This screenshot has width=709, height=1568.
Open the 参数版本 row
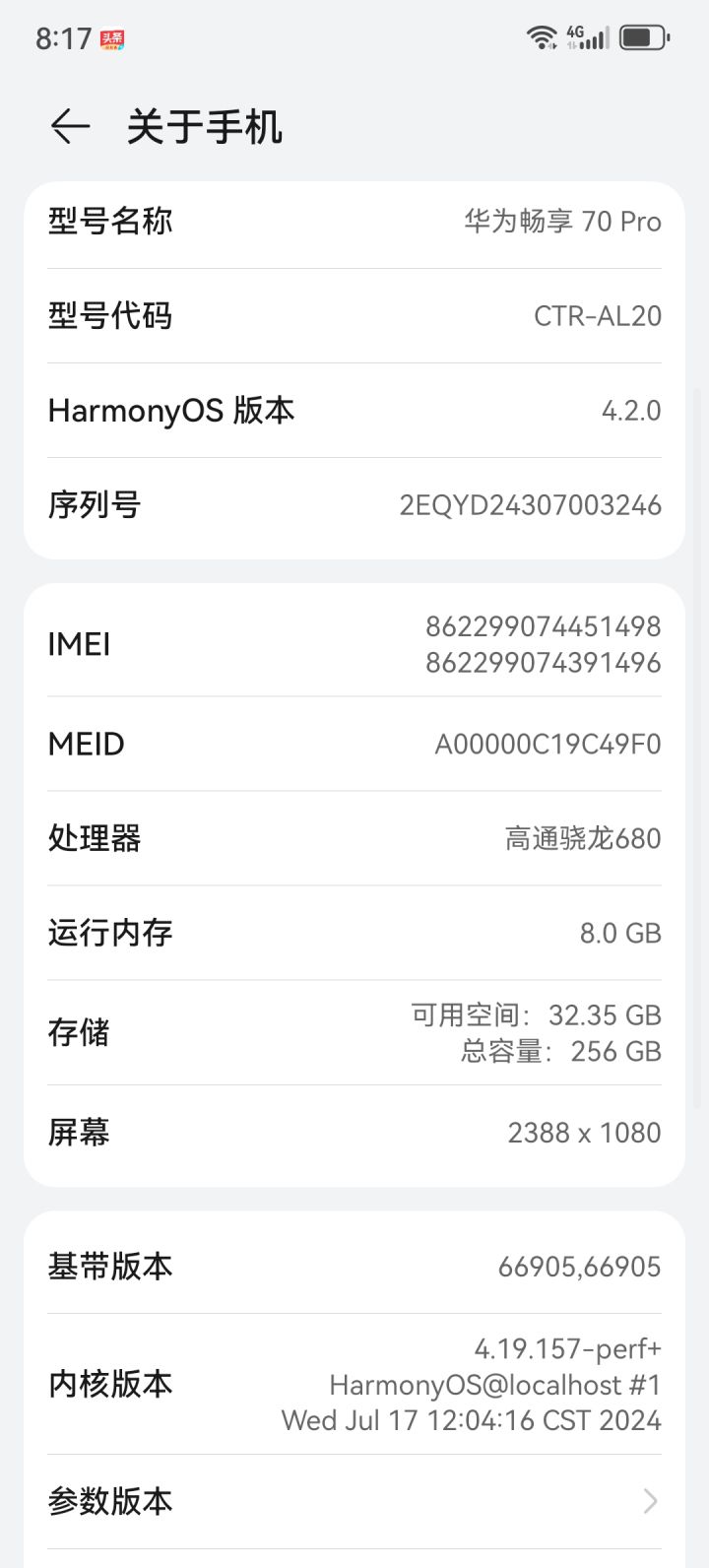pyautogui.click(x=354, y=1501)
